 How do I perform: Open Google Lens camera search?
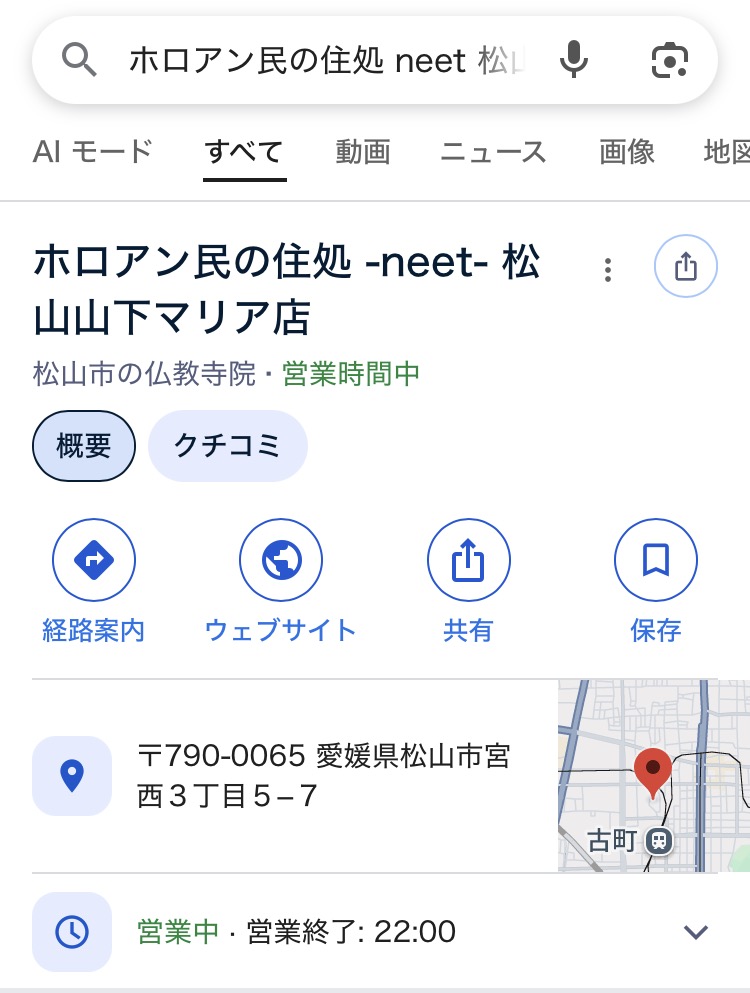(x=669, y=60)
